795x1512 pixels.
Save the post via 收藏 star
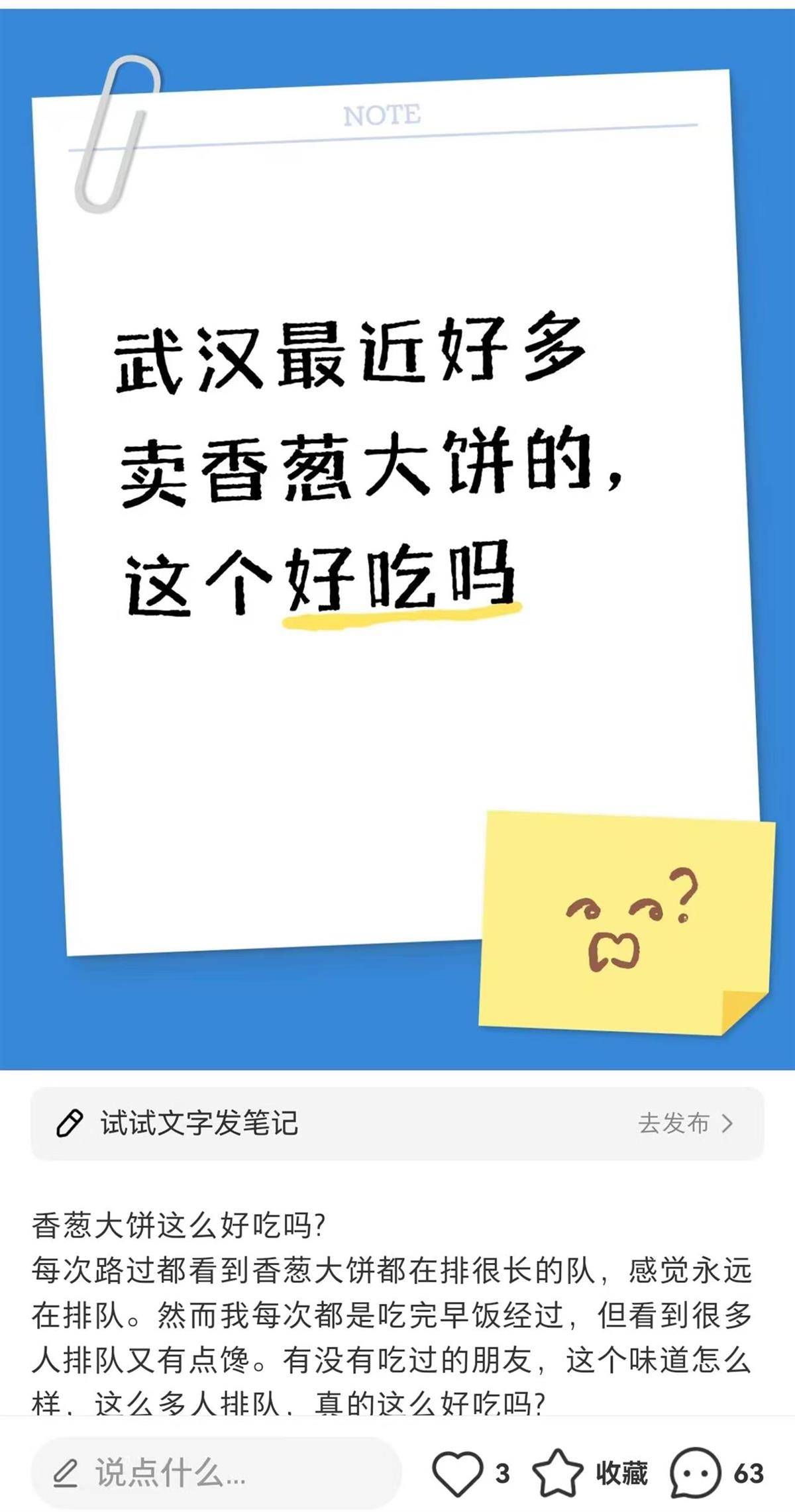(x=558, y=1472)
